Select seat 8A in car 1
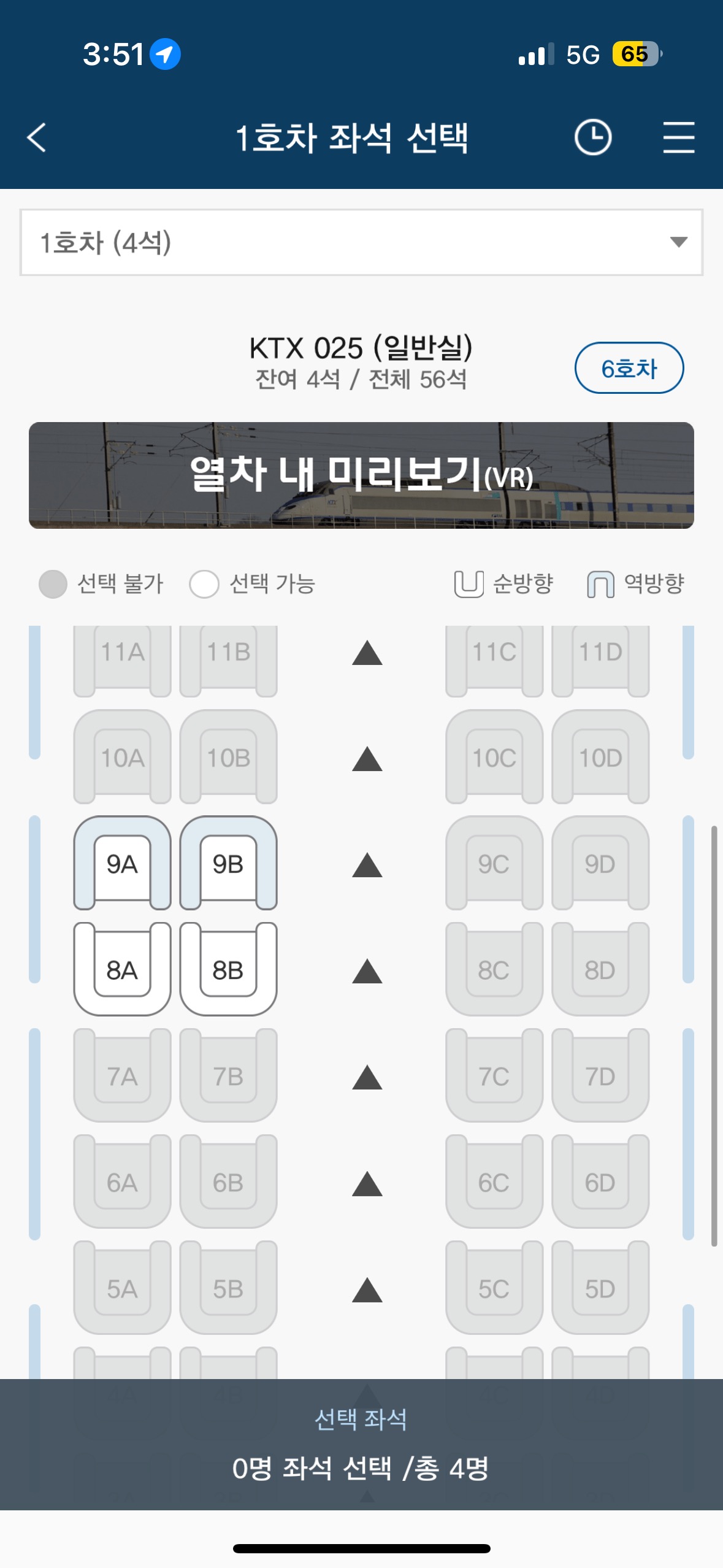The width and height of the screenshot is (723, 1568). pos(122,970)
